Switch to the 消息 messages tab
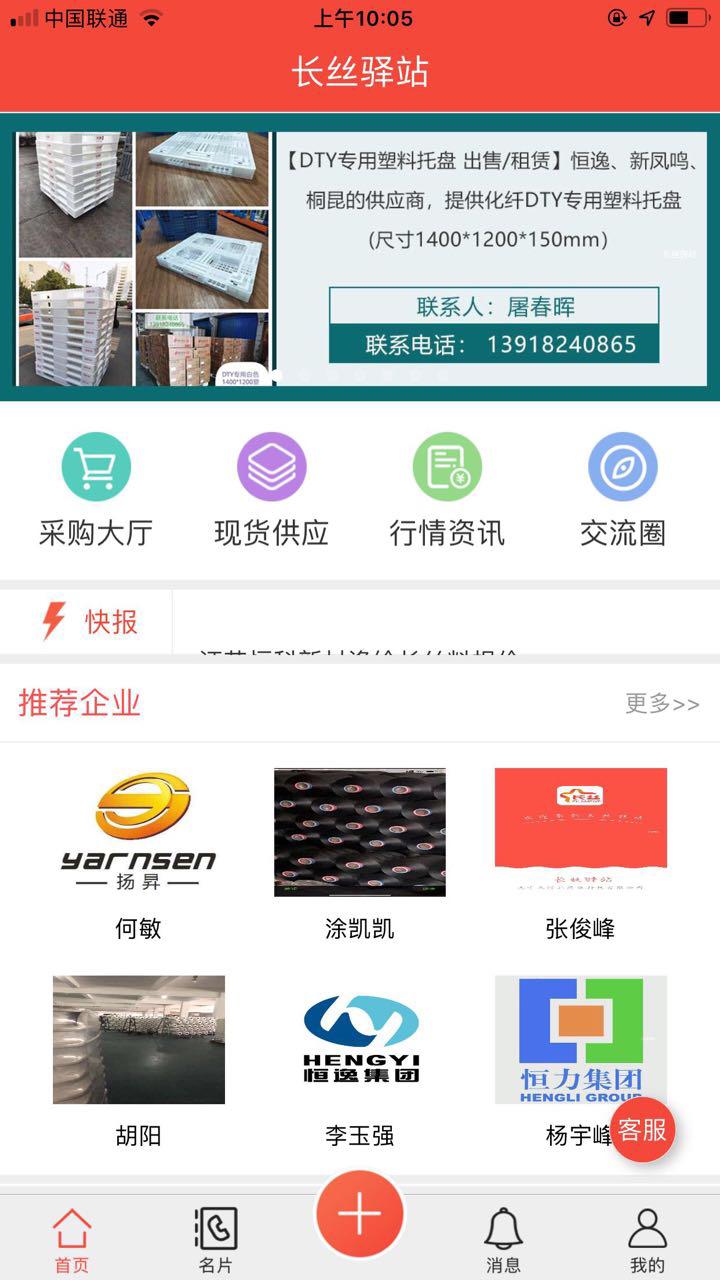 pyautogui.click(x=503, y=1240)
